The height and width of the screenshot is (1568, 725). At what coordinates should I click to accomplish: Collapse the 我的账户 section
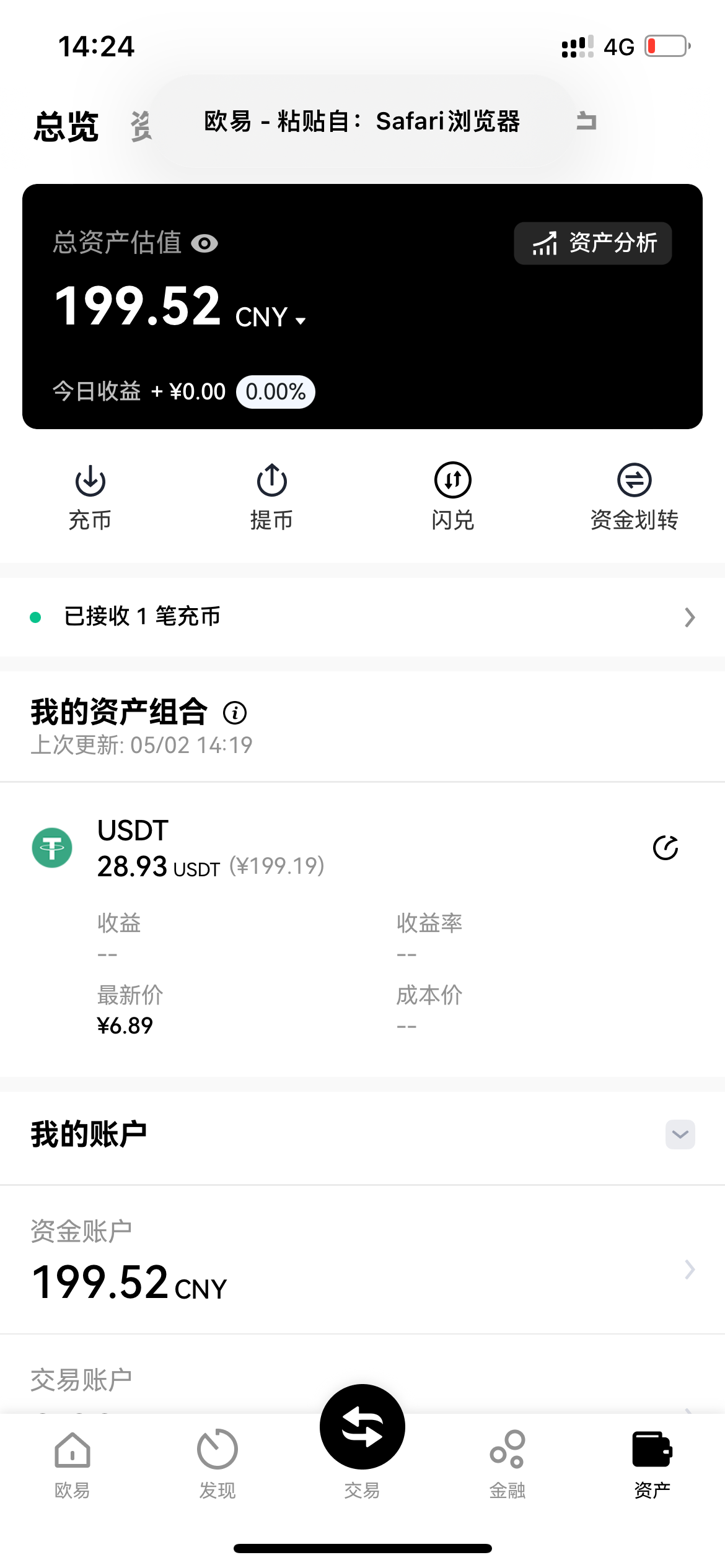680,1135
